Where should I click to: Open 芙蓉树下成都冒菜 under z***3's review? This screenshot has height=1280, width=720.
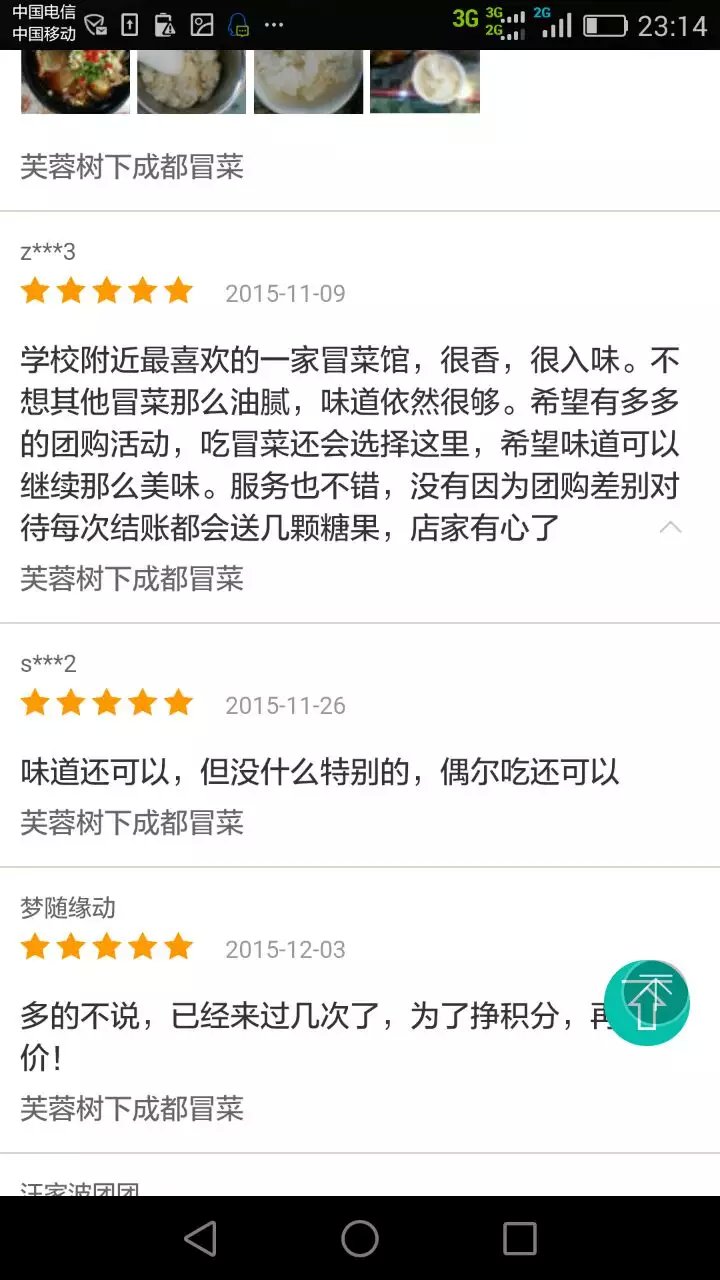click(132, 579)
